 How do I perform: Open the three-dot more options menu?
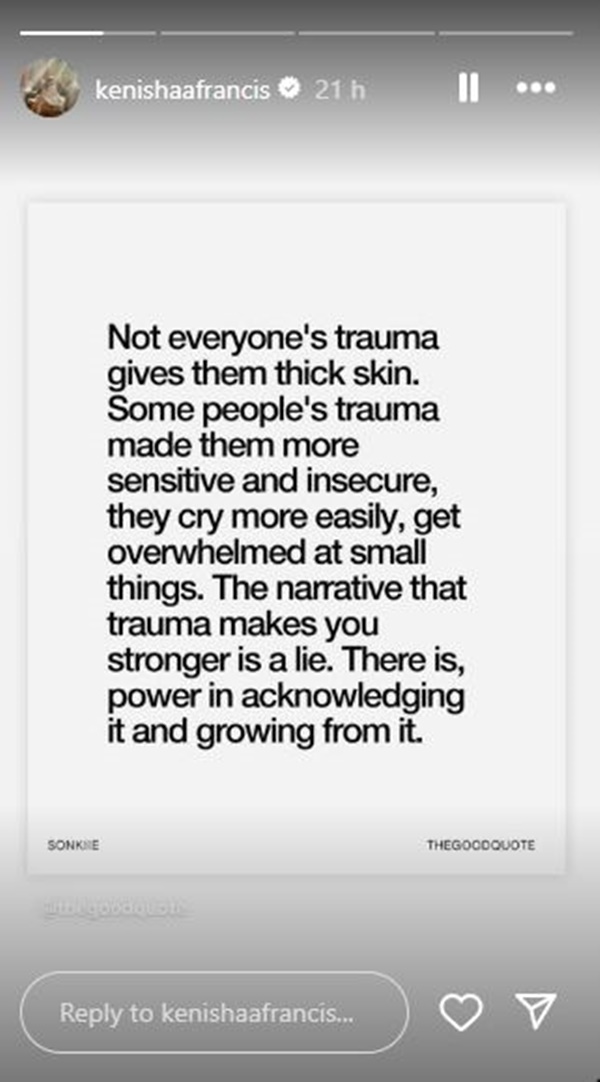535,90
